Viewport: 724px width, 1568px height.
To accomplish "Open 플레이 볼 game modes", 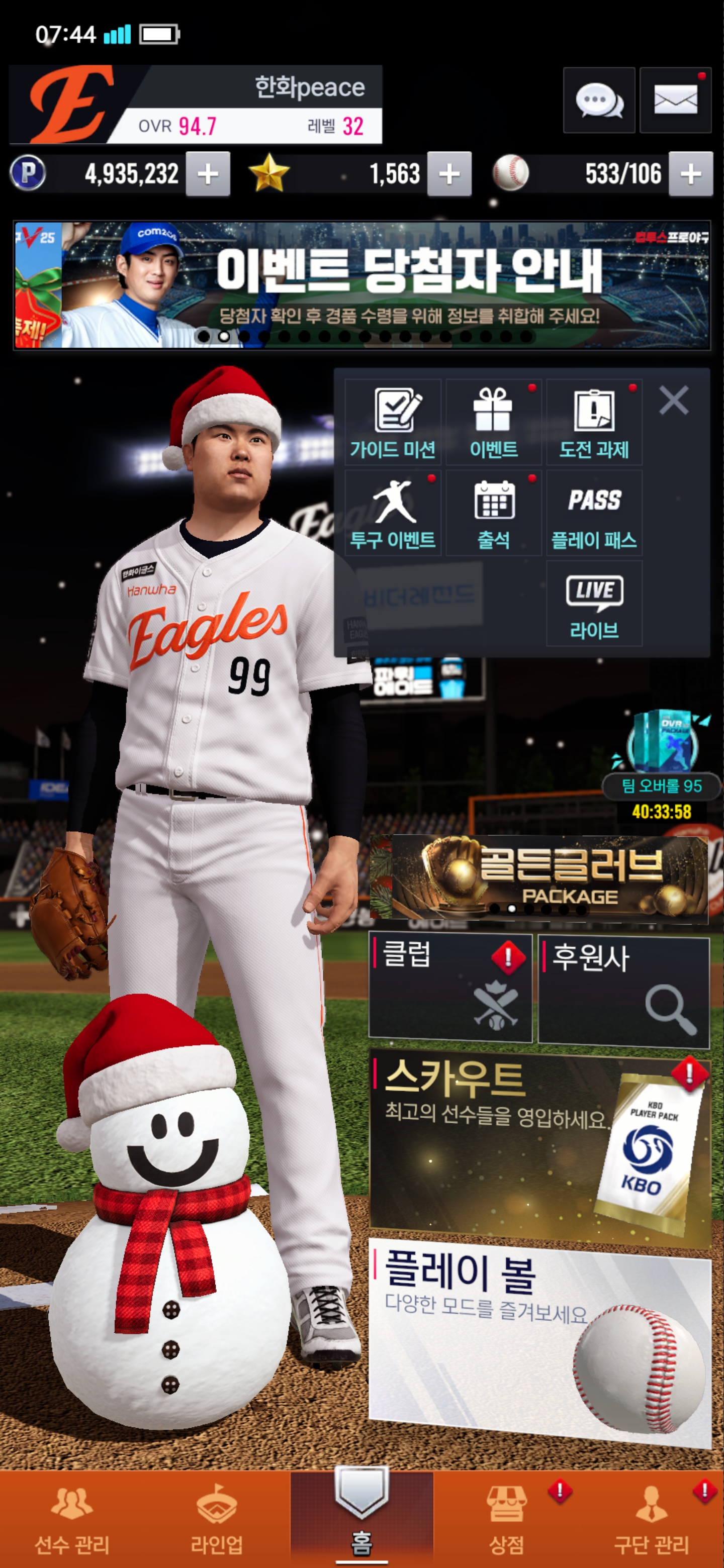I will [539, 1339].
